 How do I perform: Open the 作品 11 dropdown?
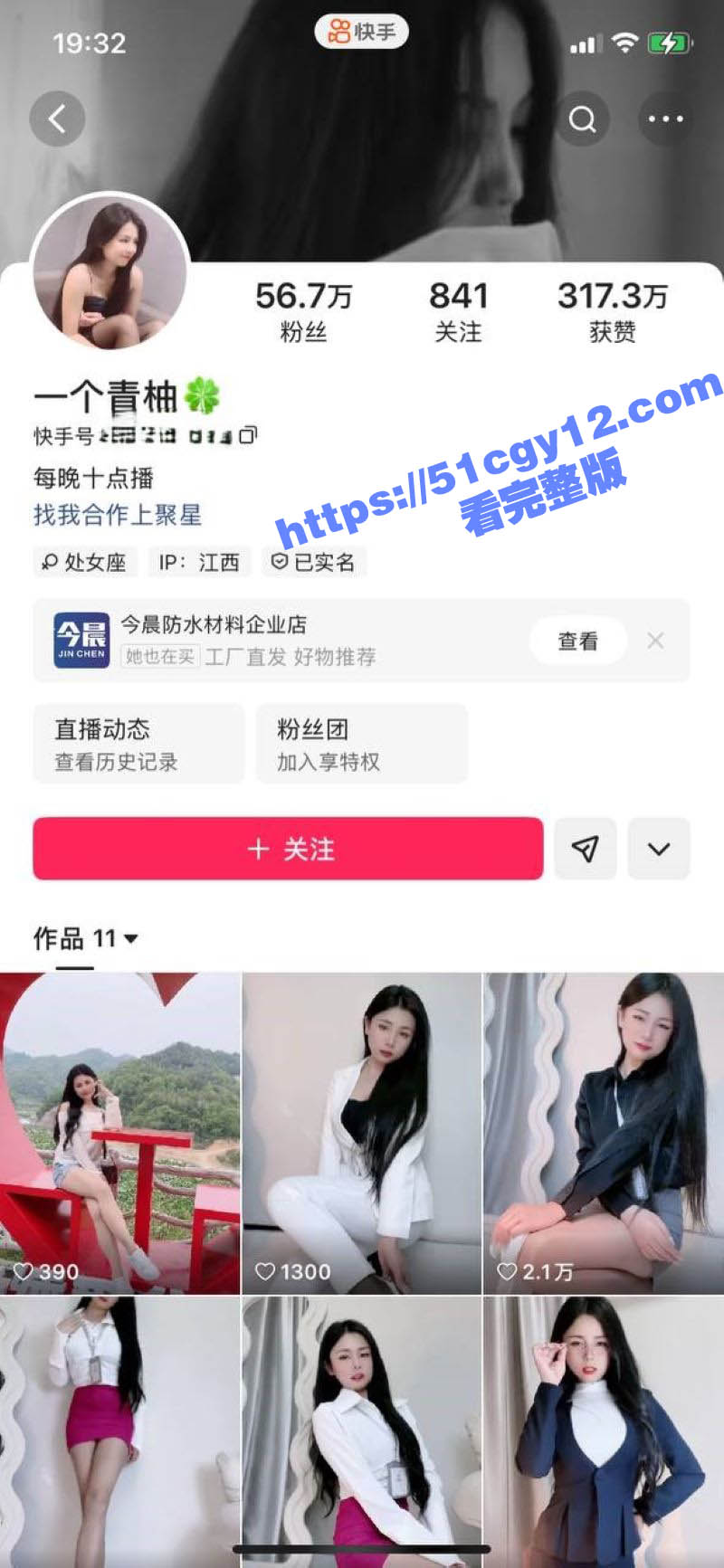86,938
